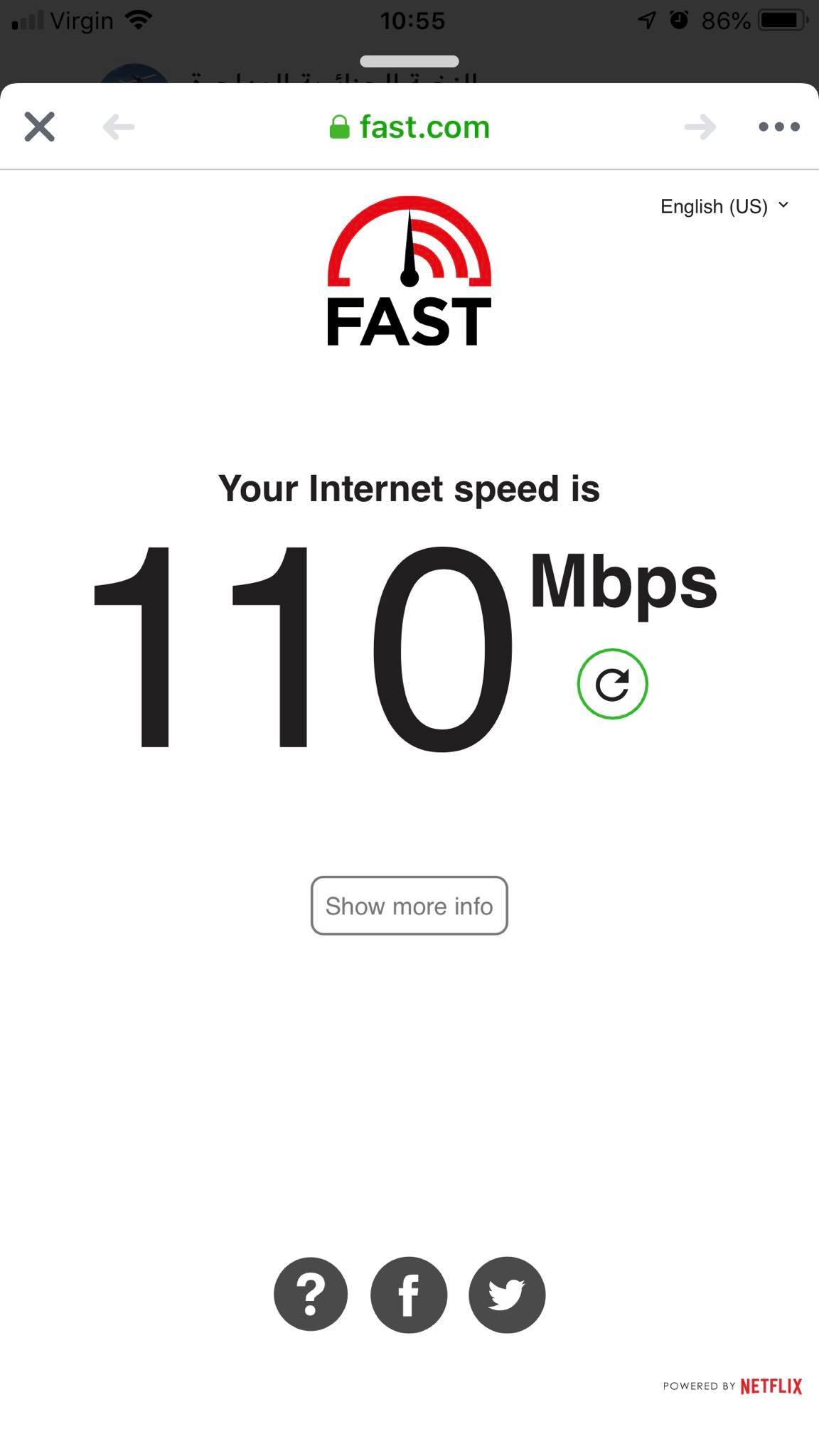Open the Powered by Netflix link
Screen dimensions: 819x1456
[x=732, y=1386]
